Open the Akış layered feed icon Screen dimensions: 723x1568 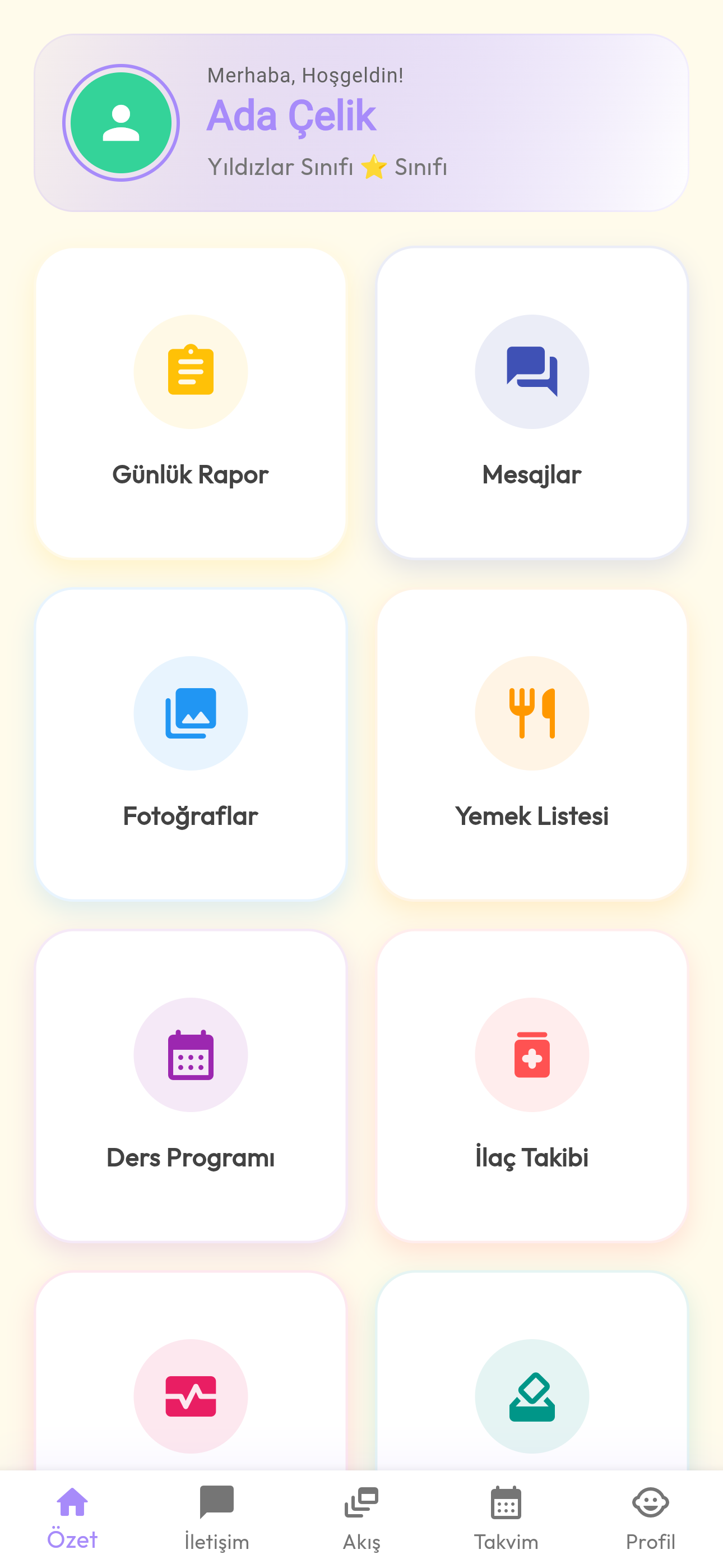[361, 1501]
